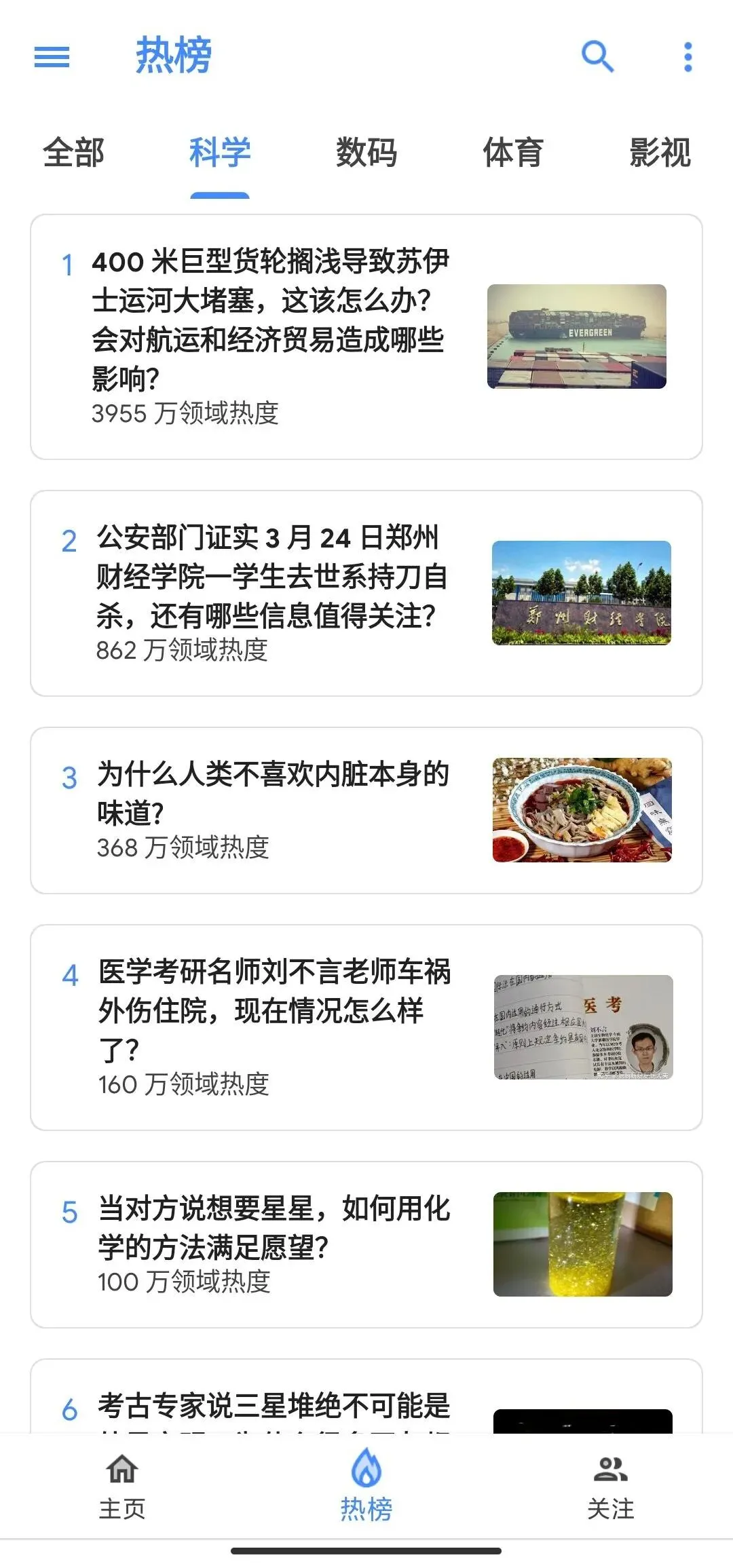
Task: Open the 郑州财经学院 question card
Action: pos(366,592)
